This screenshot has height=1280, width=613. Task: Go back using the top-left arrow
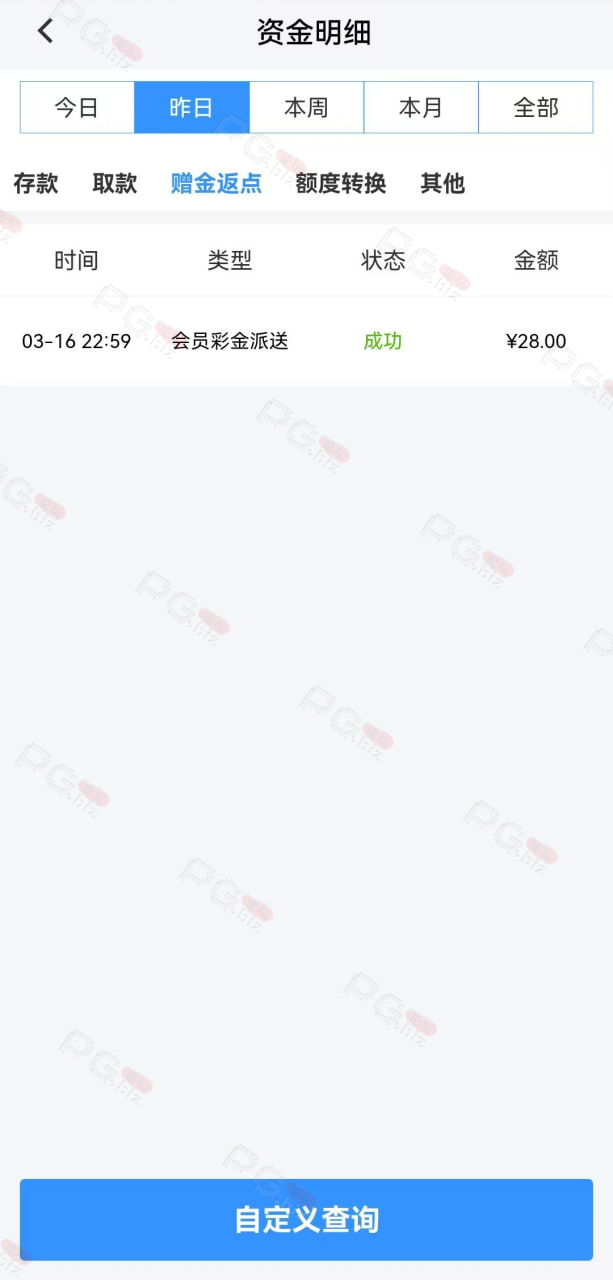click(45, 31)
